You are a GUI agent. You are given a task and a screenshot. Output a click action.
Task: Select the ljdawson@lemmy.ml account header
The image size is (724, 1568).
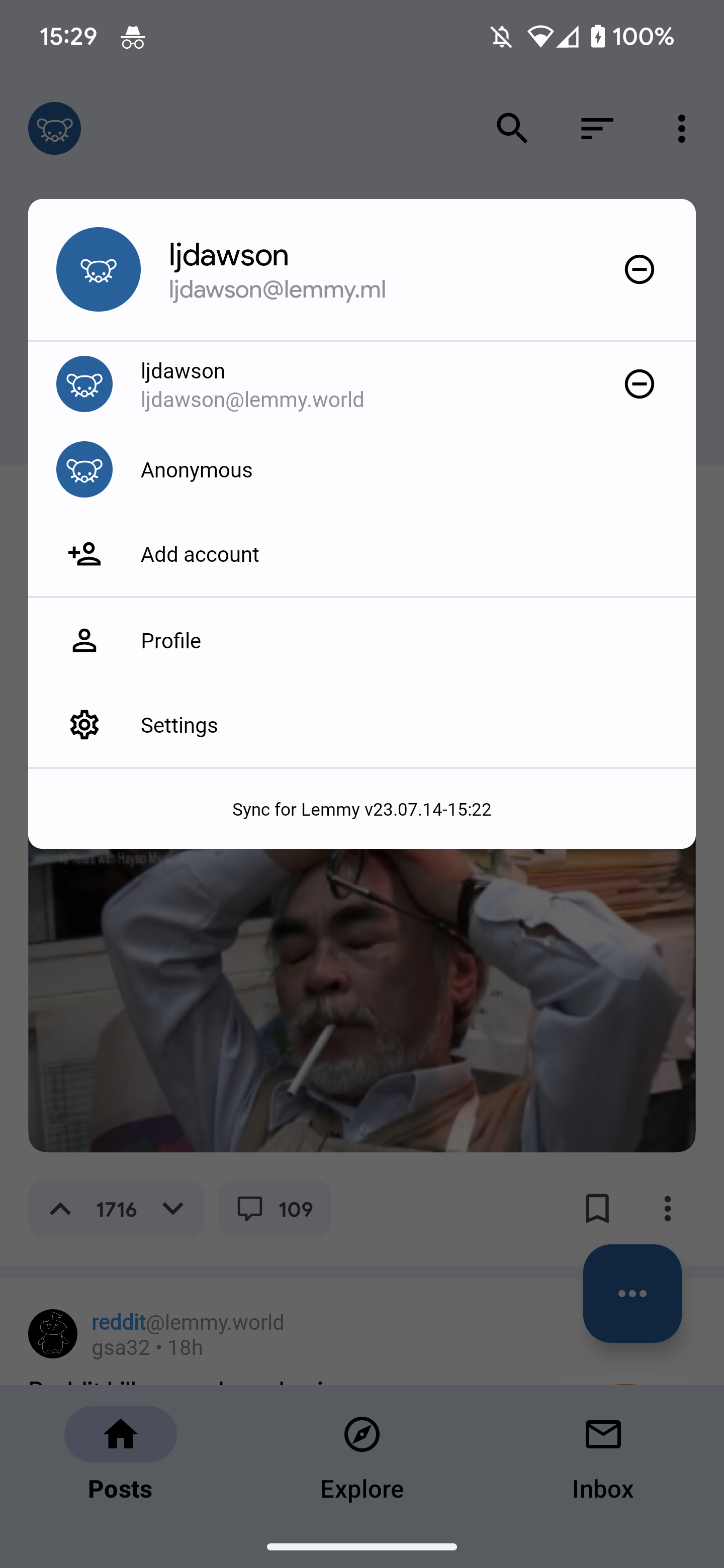(277, 270)
